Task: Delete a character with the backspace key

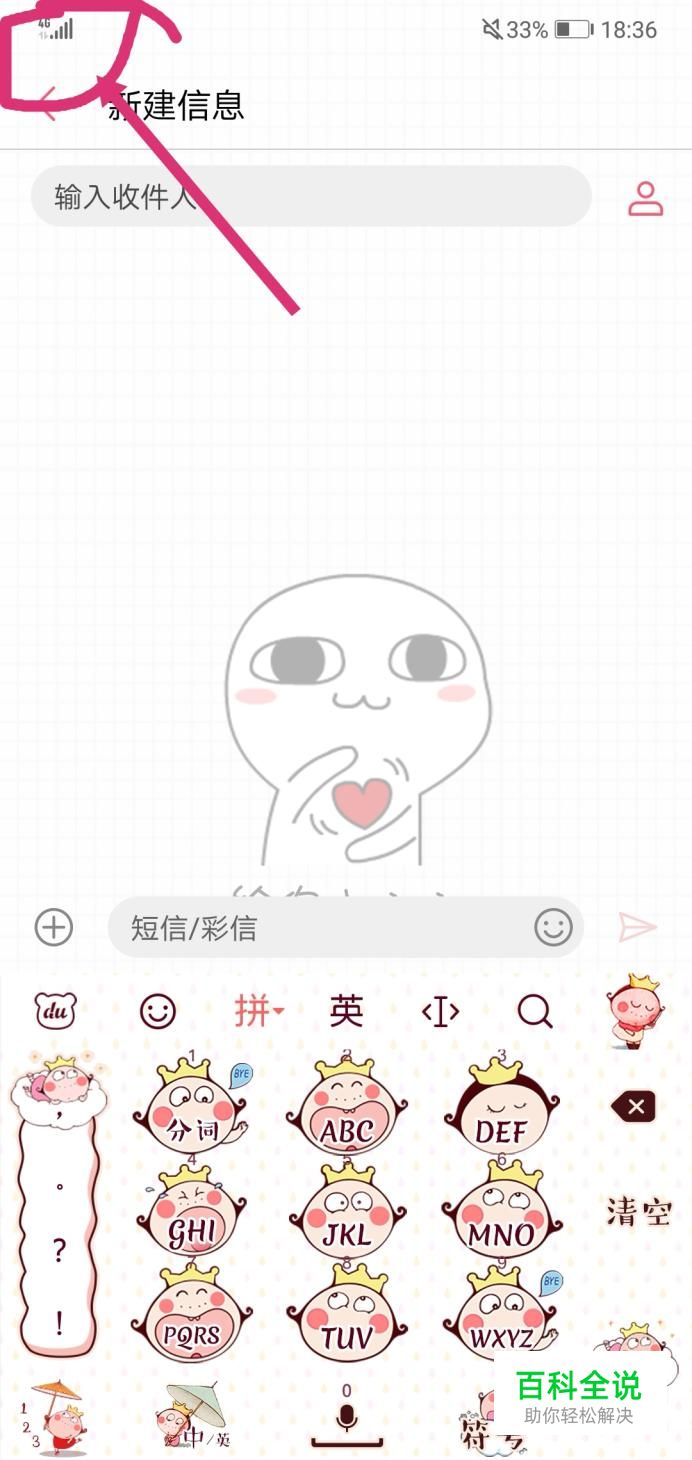Action: click(x=634, y=1107)
